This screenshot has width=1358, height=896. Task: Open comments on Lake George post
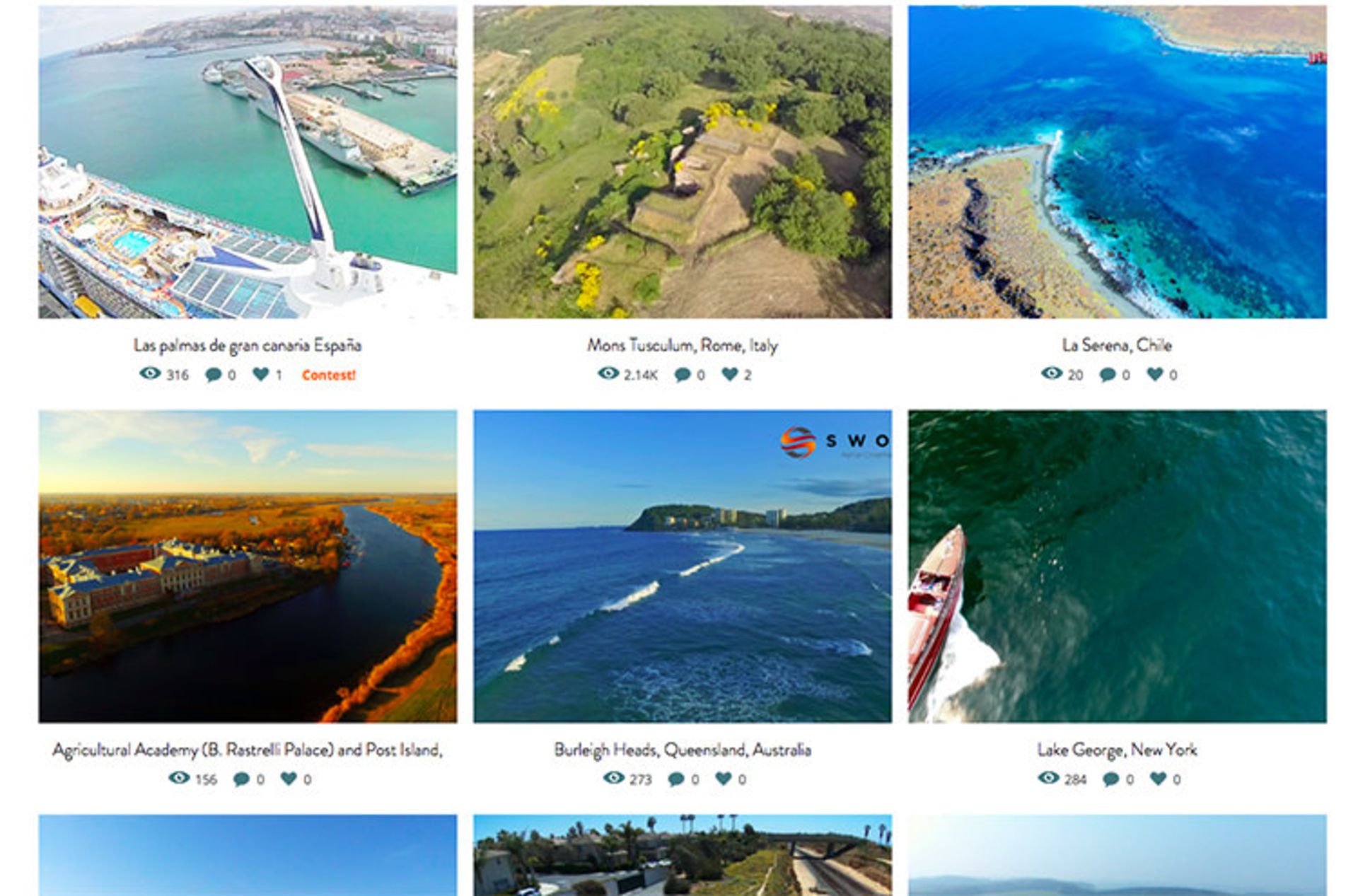point(1111,779)
